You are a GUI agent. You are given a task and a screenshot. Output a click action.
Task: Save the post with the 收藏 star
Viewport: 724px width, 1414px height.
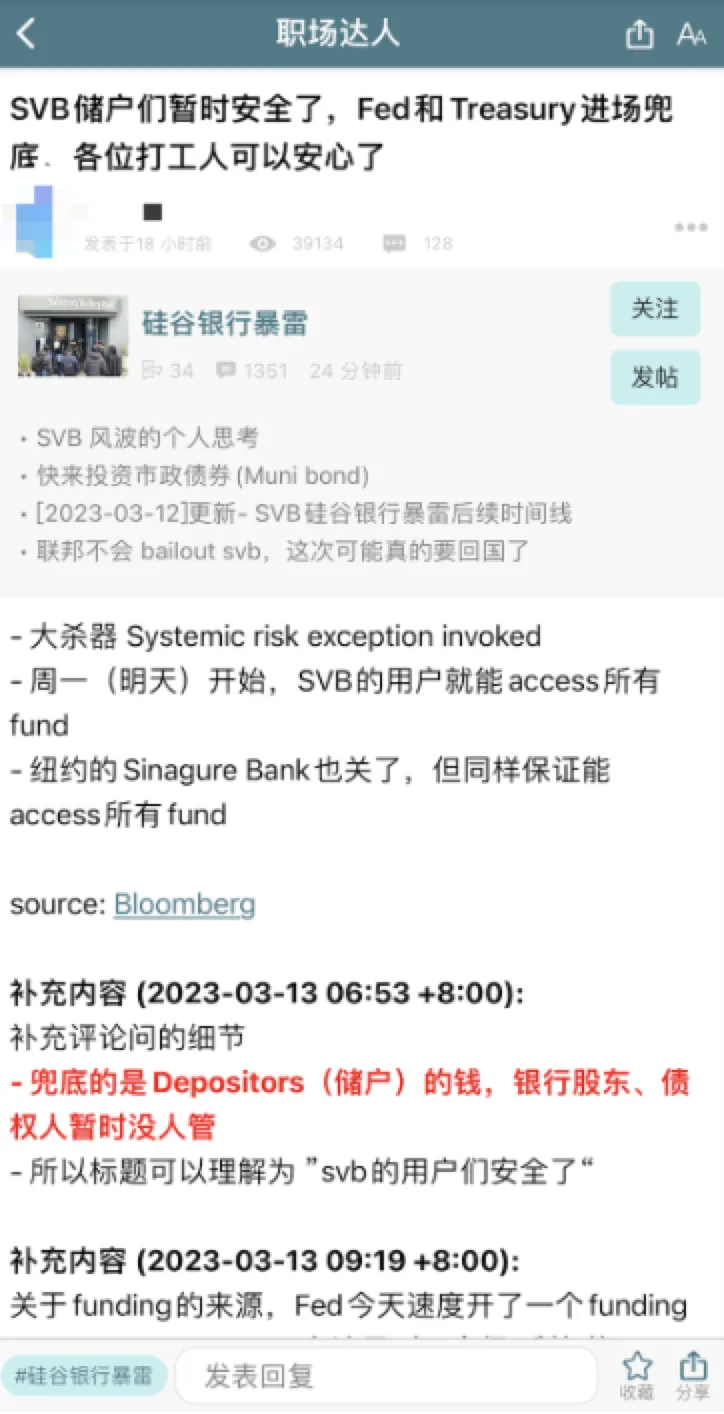[x=637, y=1375]
